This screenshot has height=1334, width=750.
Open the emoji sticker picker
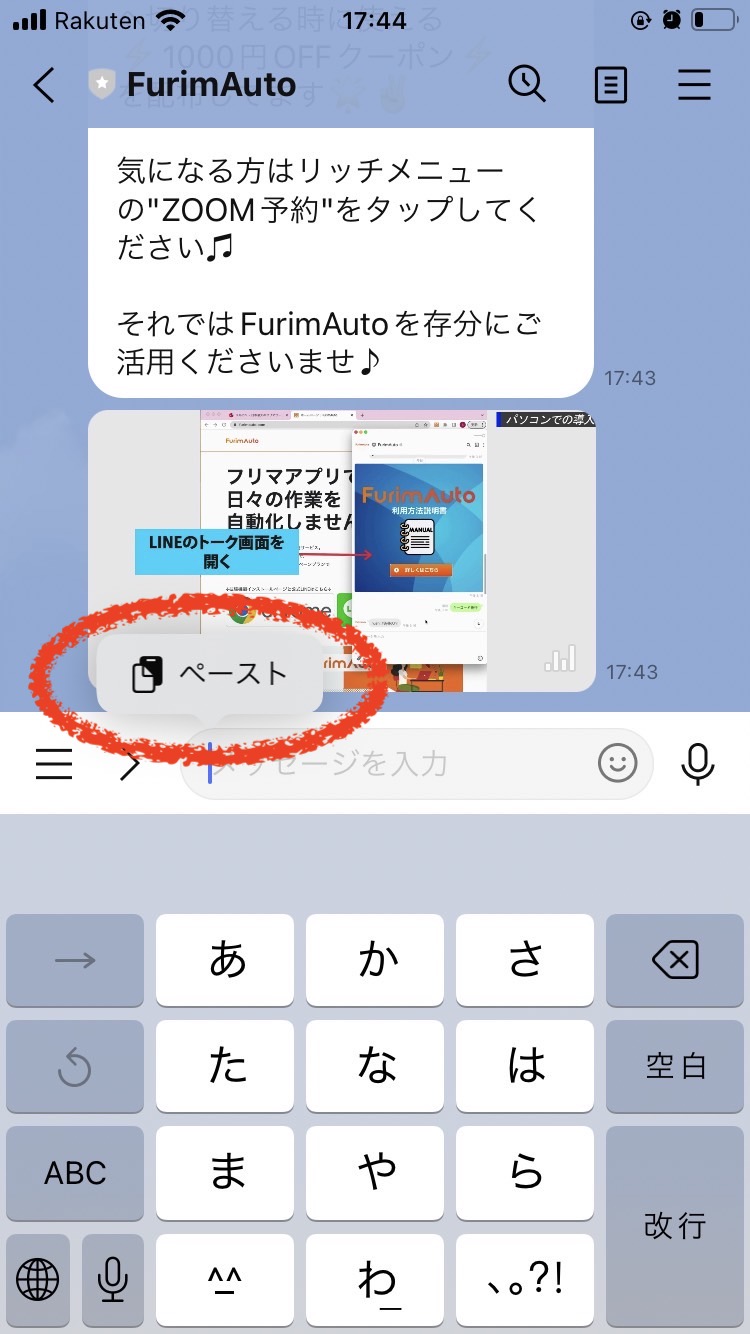point(617,765)
